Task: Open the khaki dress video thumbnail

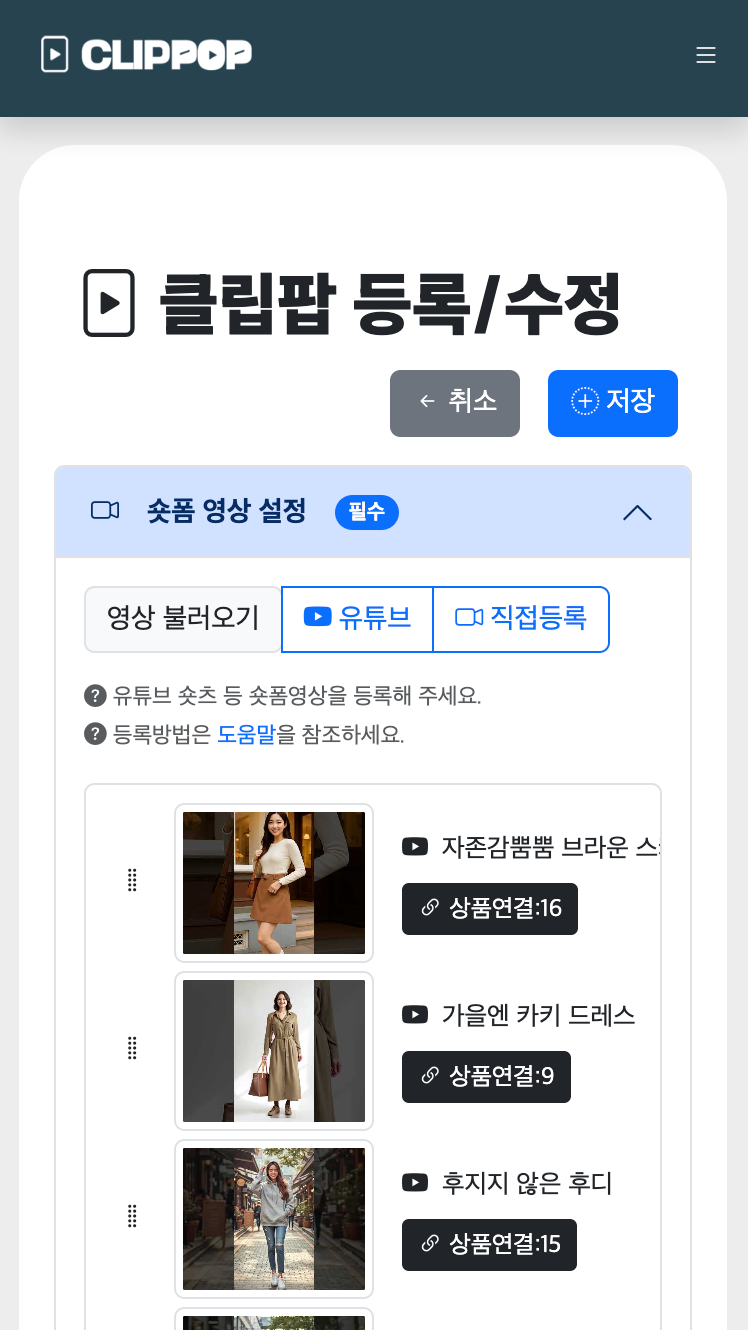Action: pos(274,1051)
